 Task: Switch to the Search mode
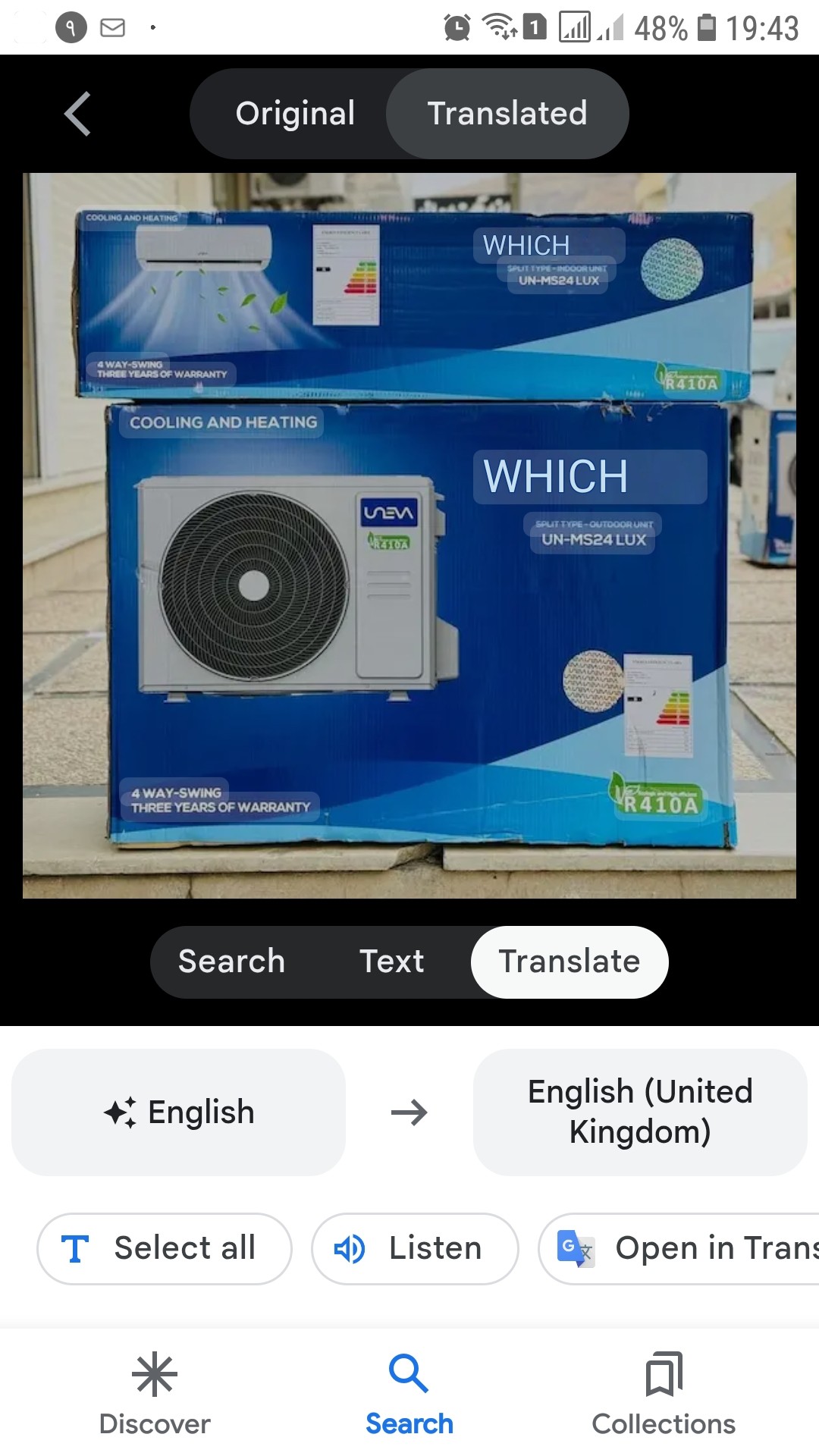(231, 962)
